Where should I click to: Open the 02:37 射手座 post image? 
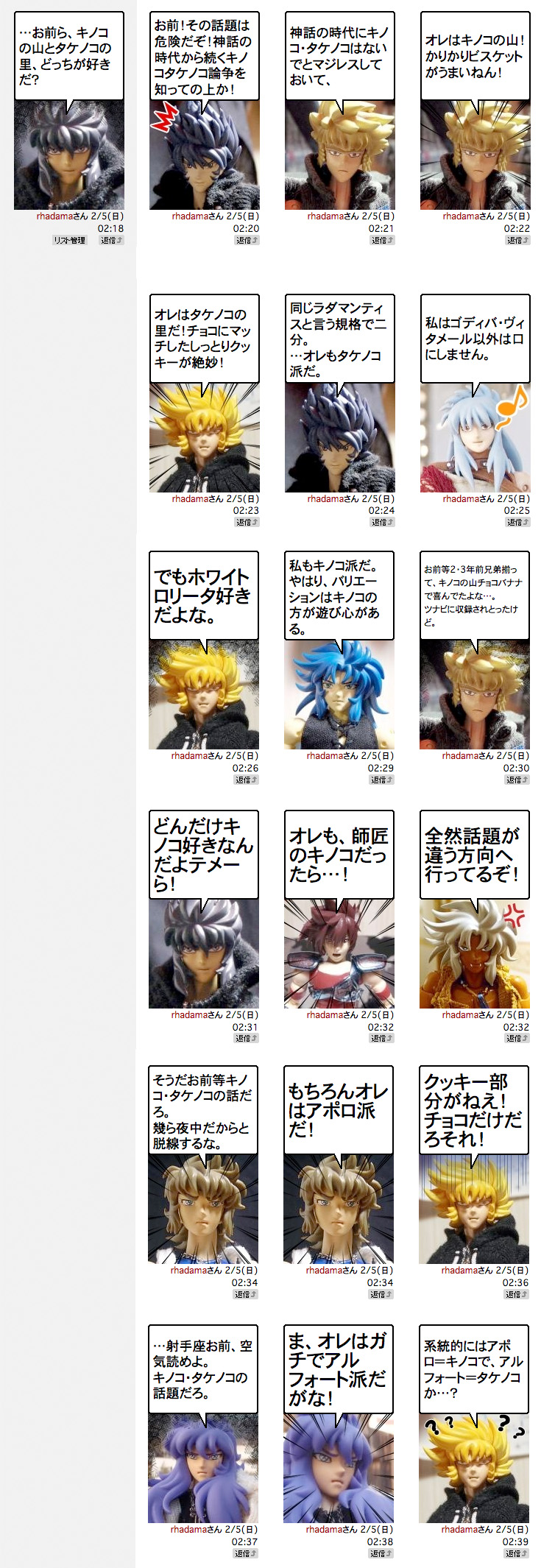[203, 1468]
